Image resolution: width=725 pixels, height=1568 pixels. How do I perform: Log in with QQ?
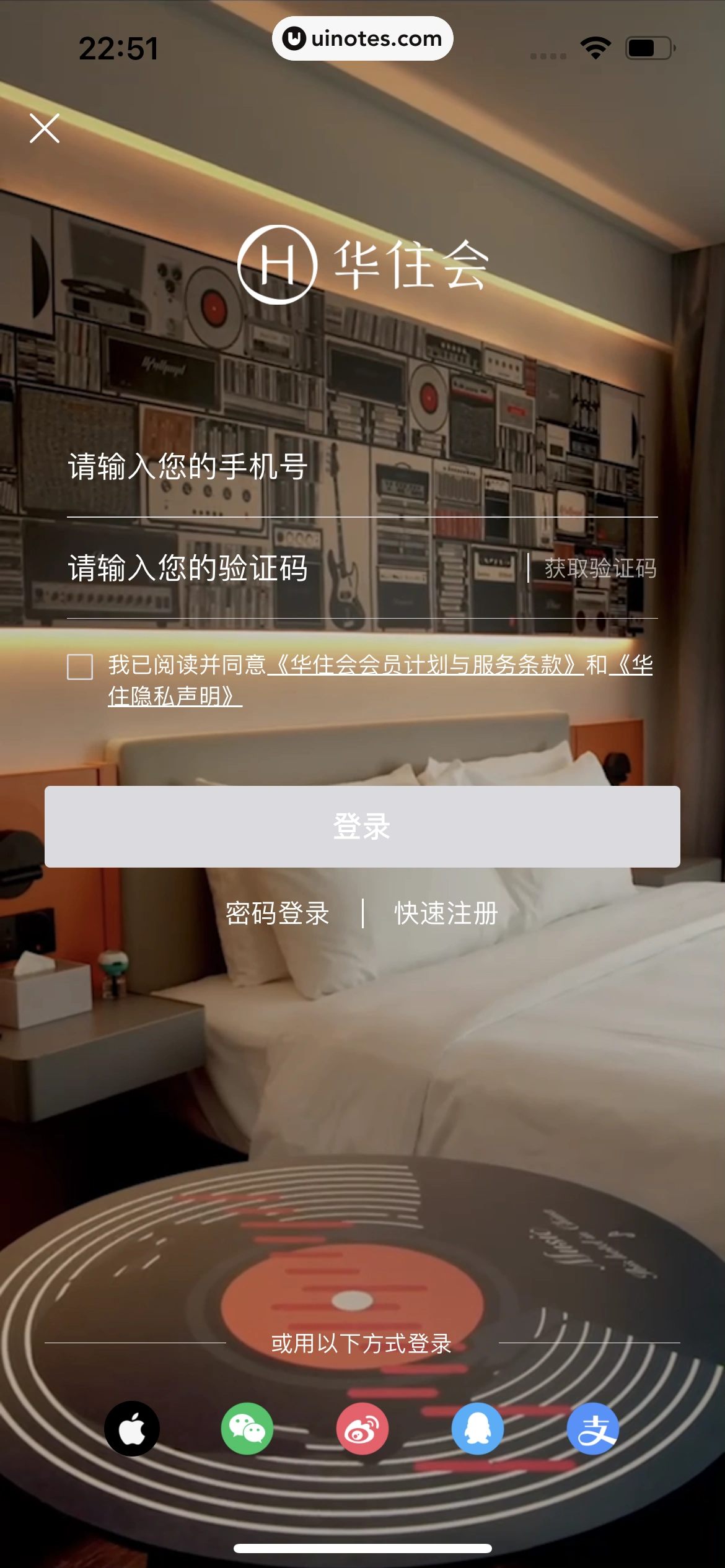tap(478, 1429)
